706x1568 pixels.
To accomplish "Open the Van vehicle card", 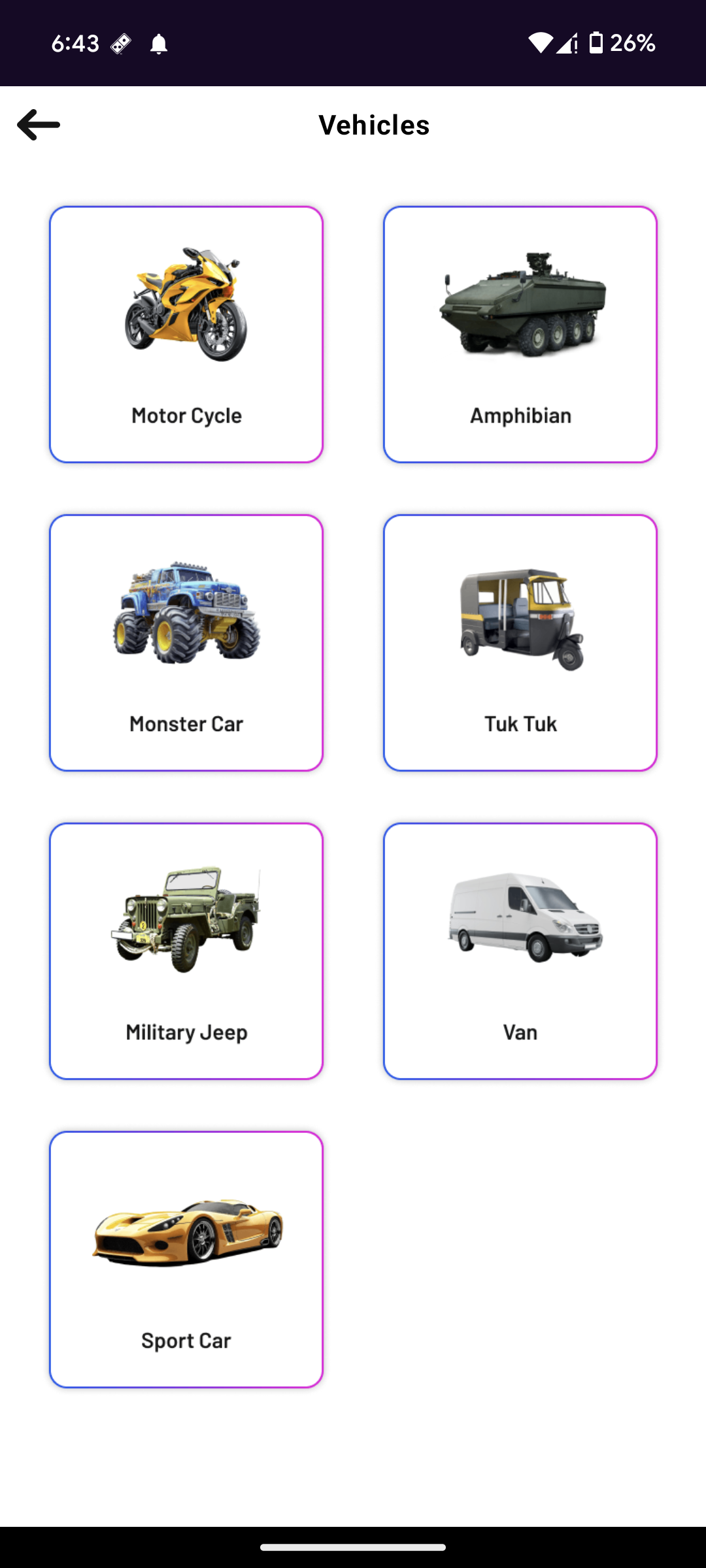I will 520,951.
